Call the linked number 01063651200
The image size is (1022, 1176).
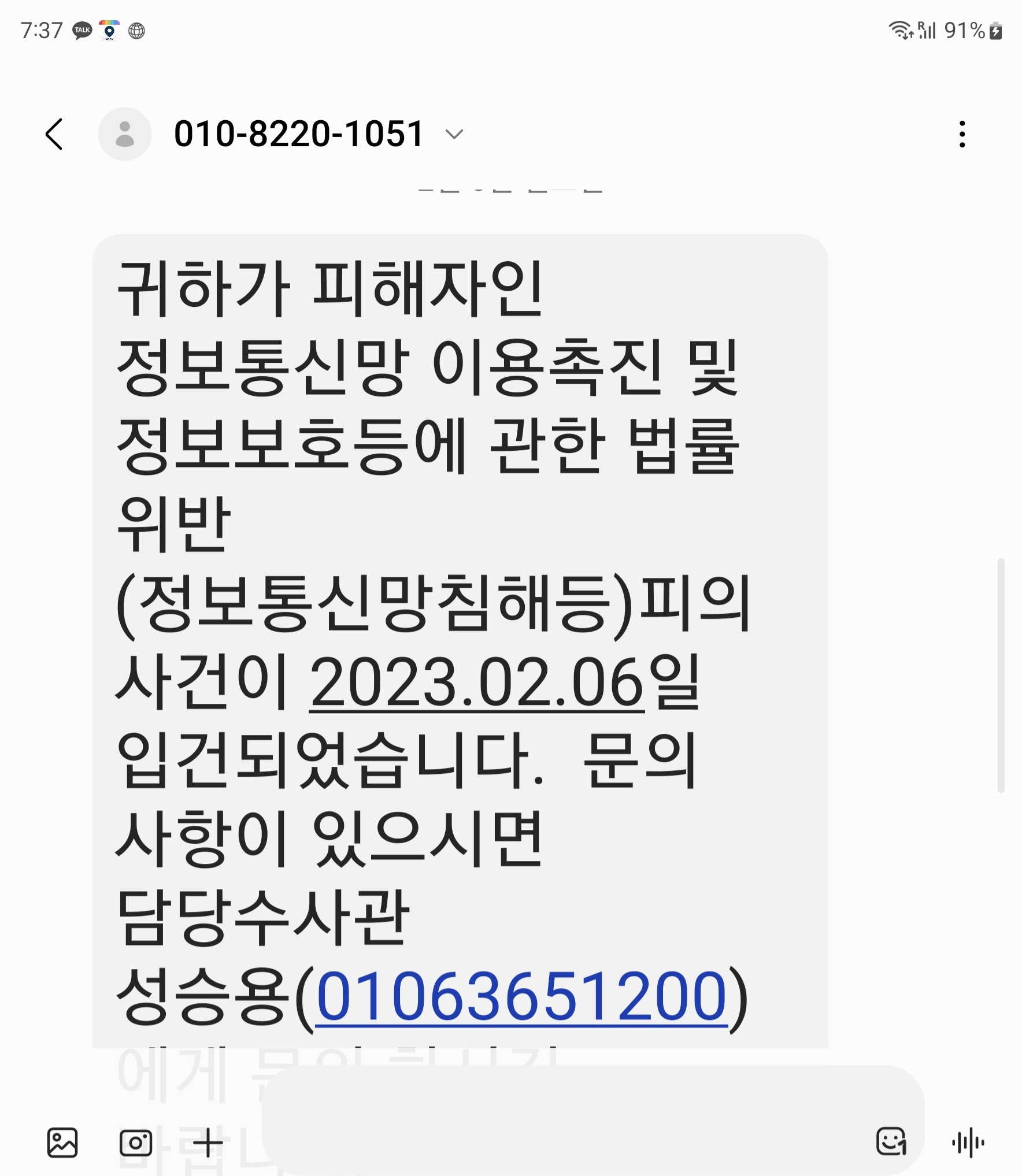click(521, 996)
